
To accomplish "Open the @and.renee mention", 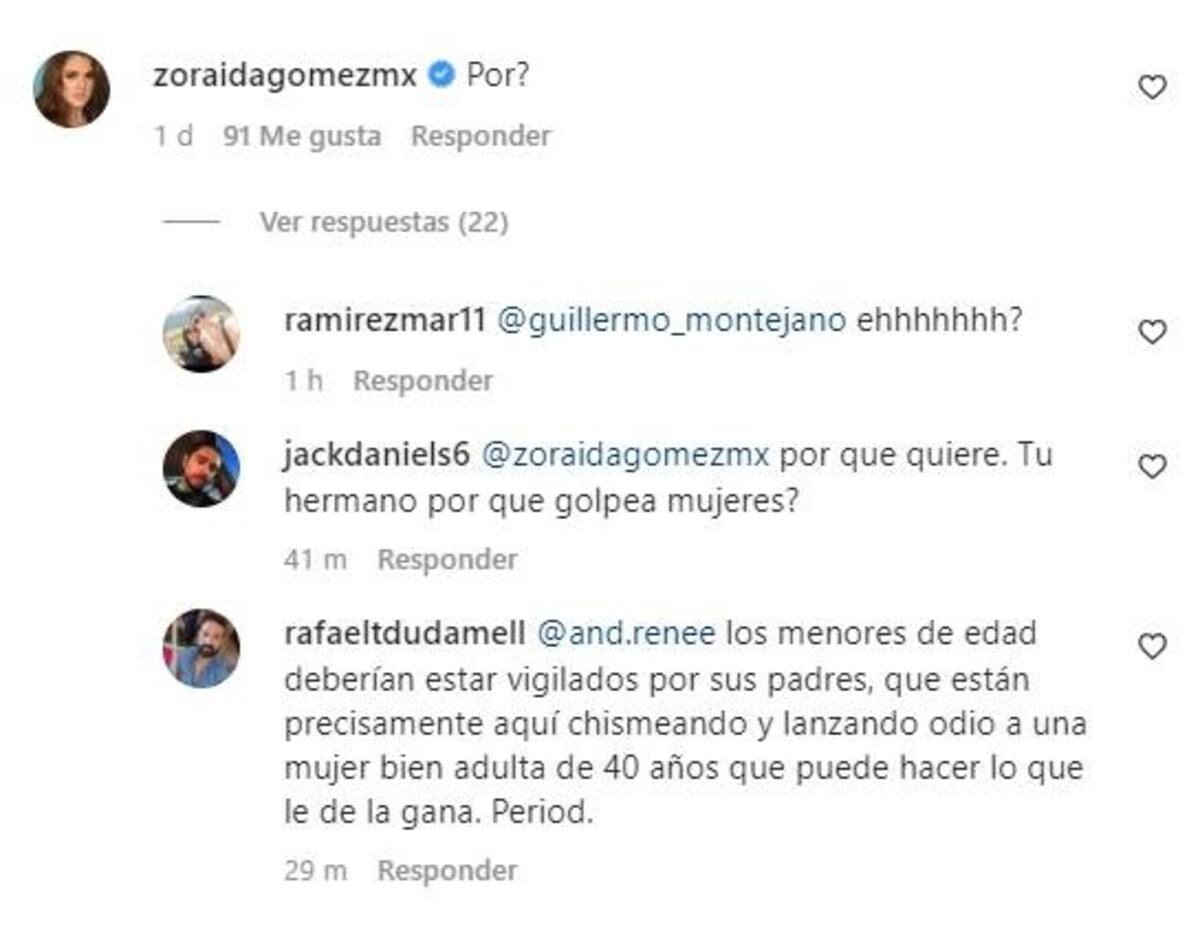I will (x=626, y=634).
